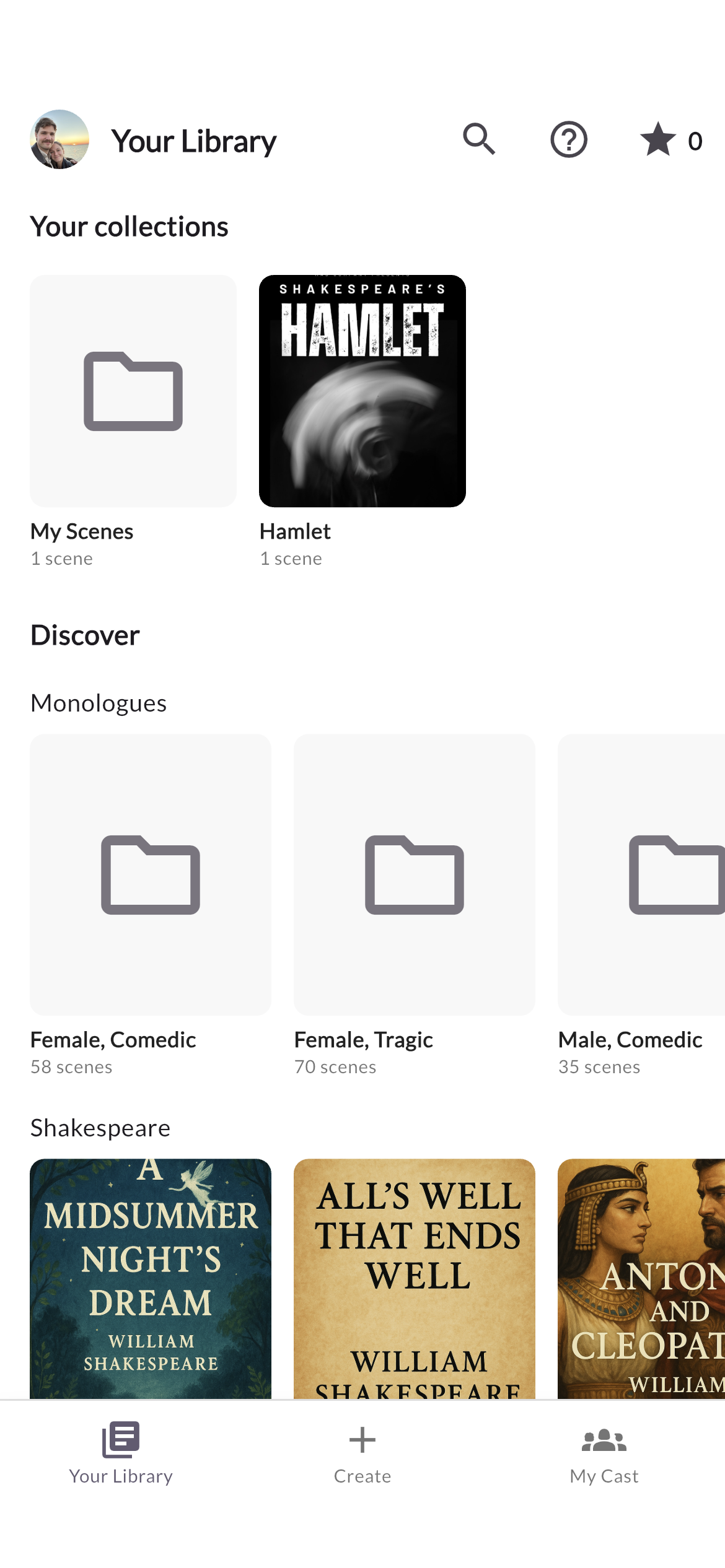Open the Hamlet collection

click(x=362, y=391)
